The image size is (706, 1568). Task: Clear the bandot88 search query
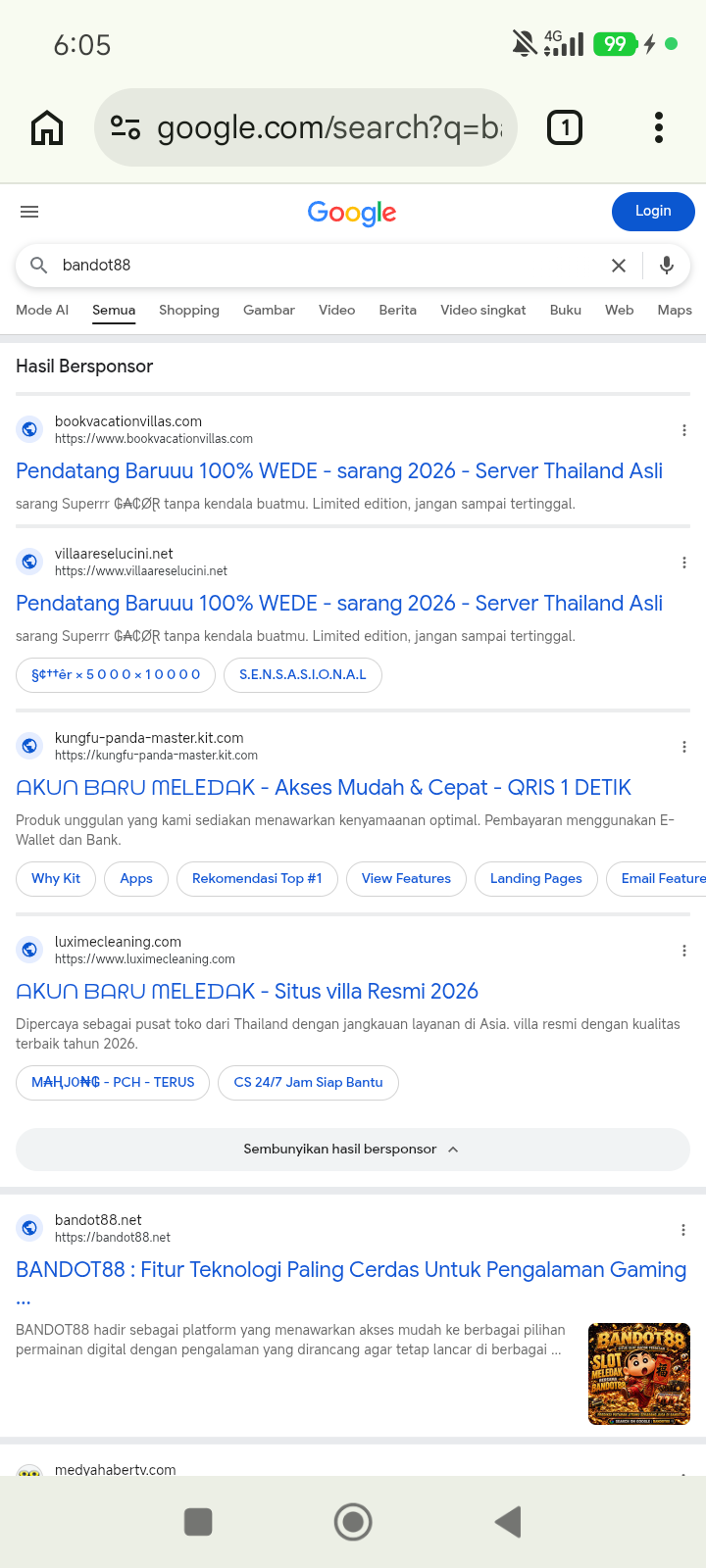tap(619, 266)
